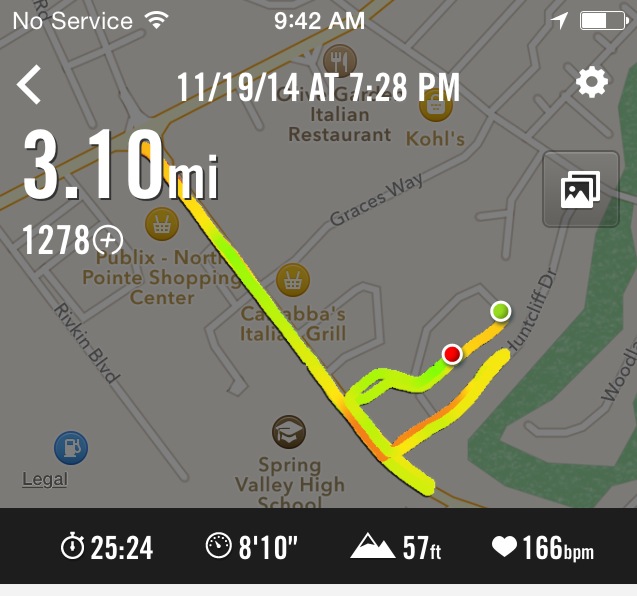Tap the plus icon next to 1278
This screenshot has width=637, height=596.
tap(107, 240)
